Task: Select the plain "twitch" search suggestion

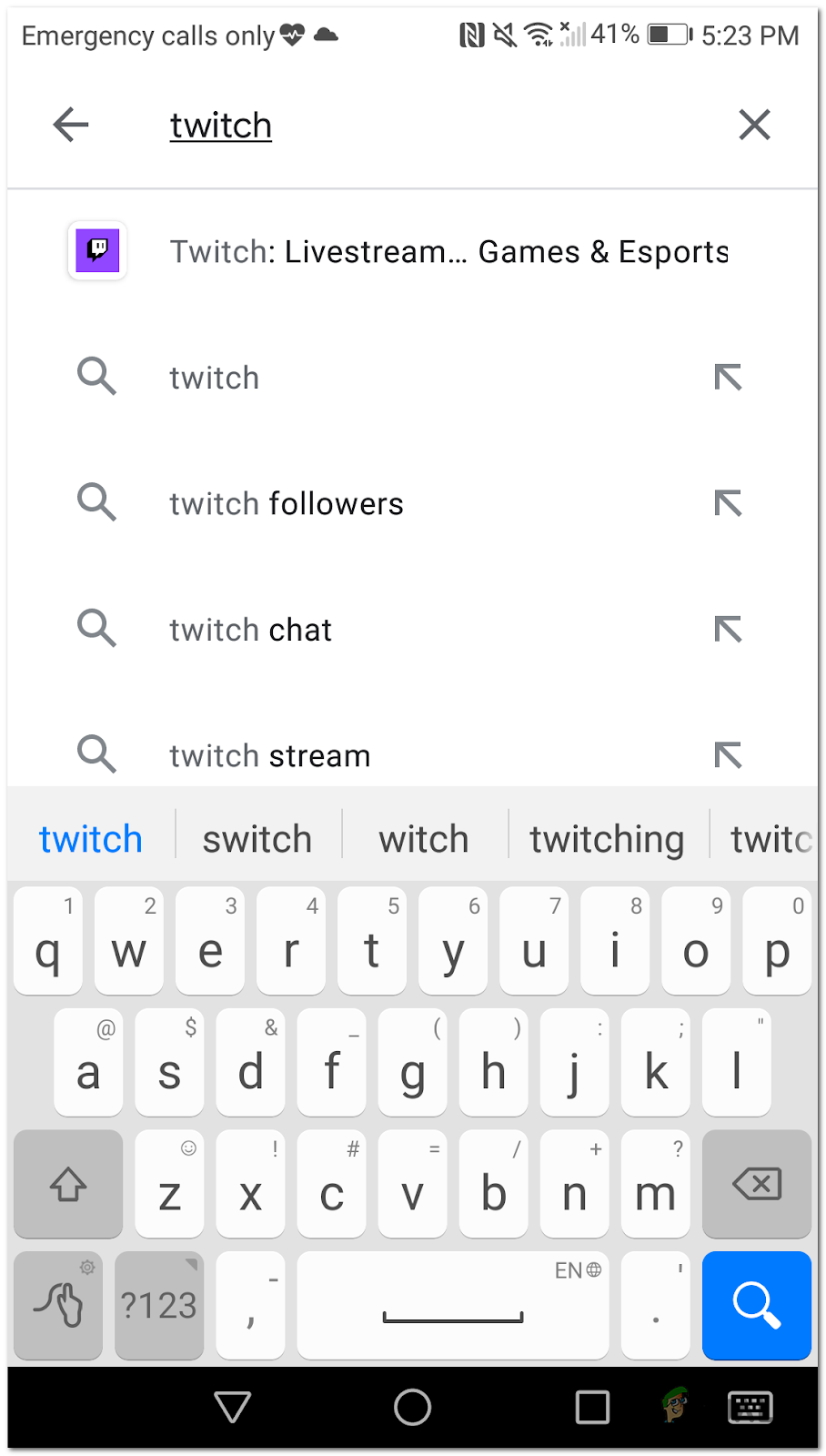Action: [215, 378]
